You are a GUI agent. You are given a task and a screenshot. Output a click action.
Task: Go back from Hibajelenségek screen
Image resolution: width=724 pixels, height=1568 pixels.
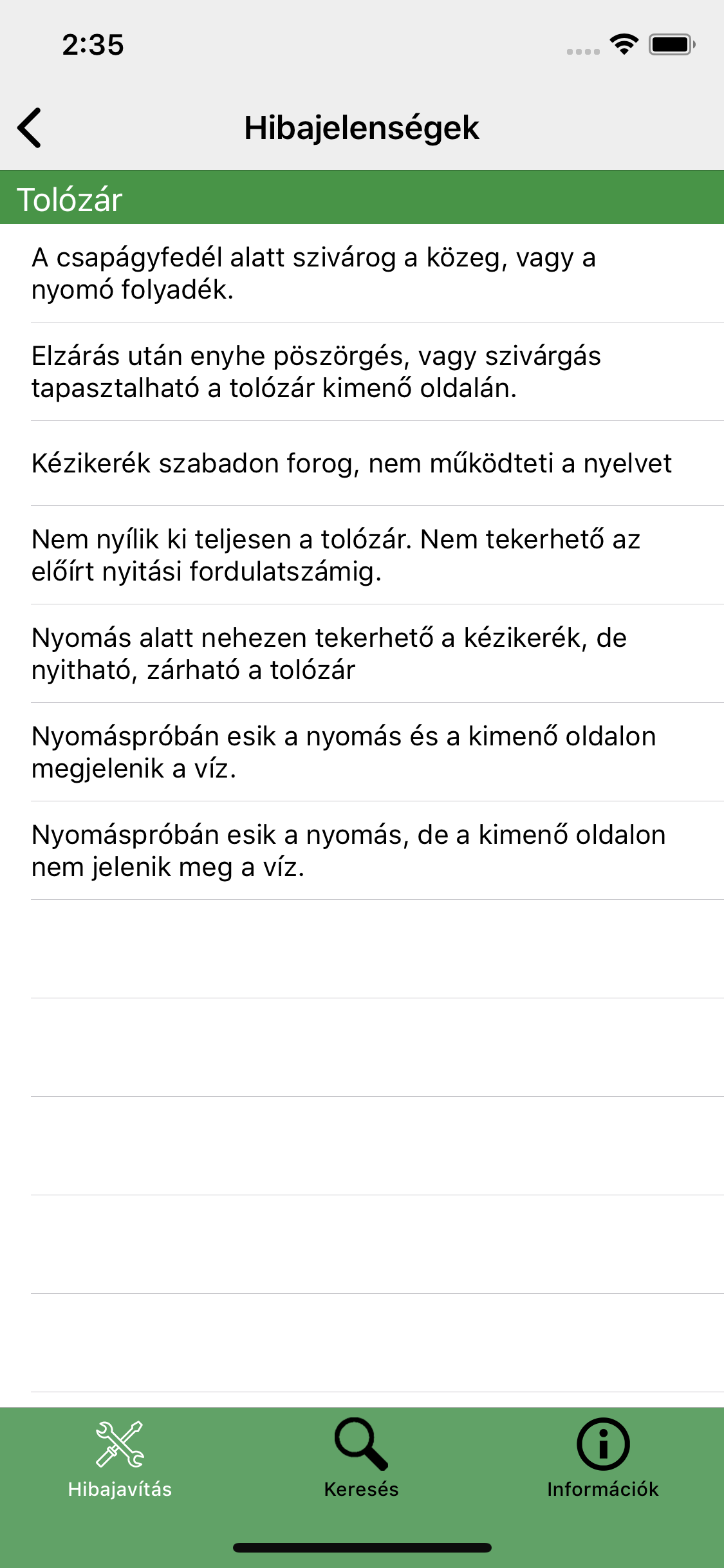[30, 127]
